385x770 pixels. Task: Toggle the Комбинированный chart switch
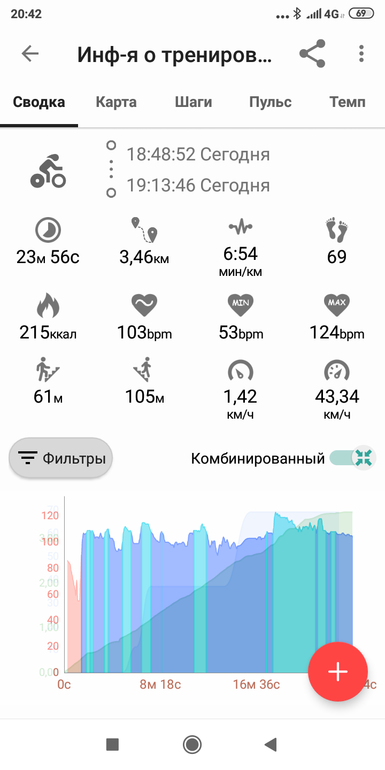coord(353,458)
